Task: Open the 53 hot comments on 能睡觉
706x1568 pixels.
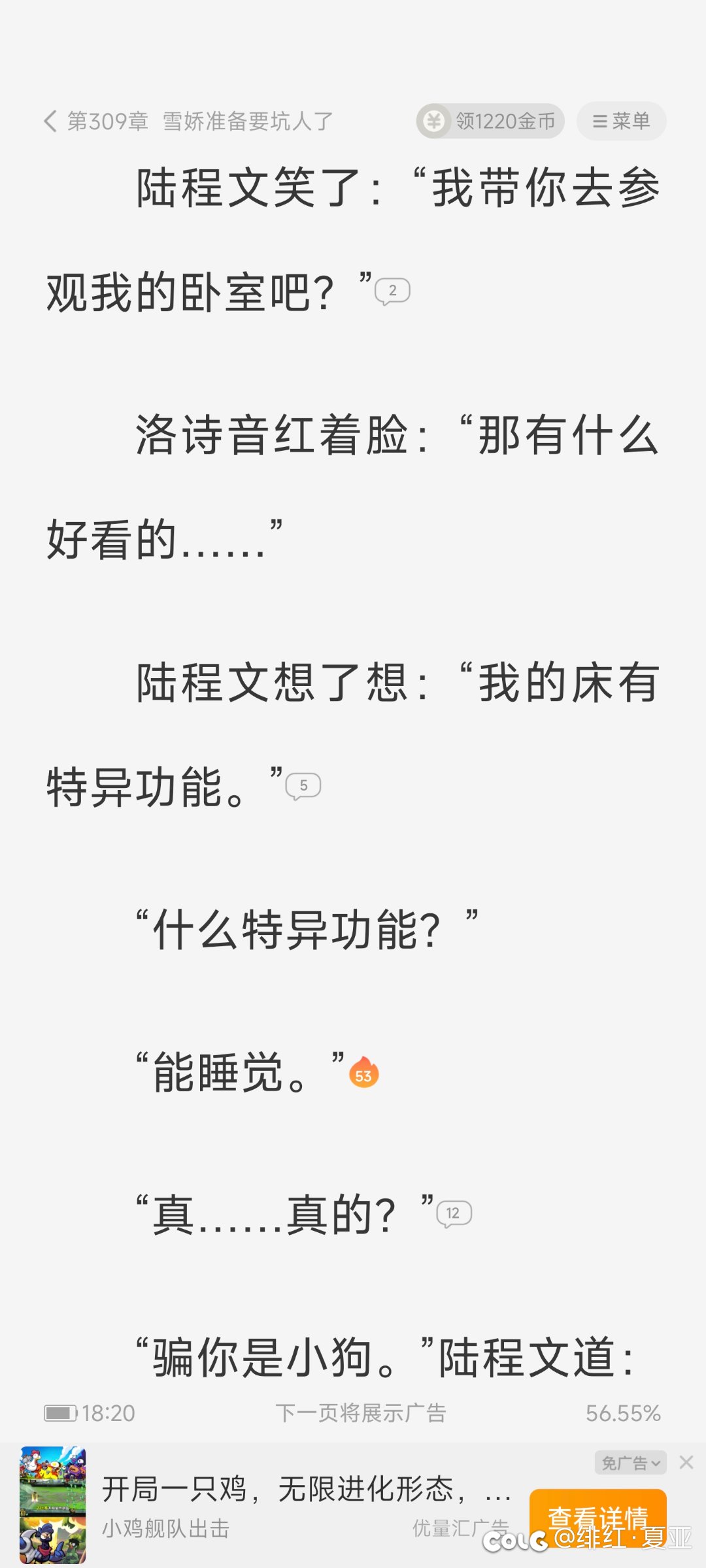Action: [x=364, y=1073]
